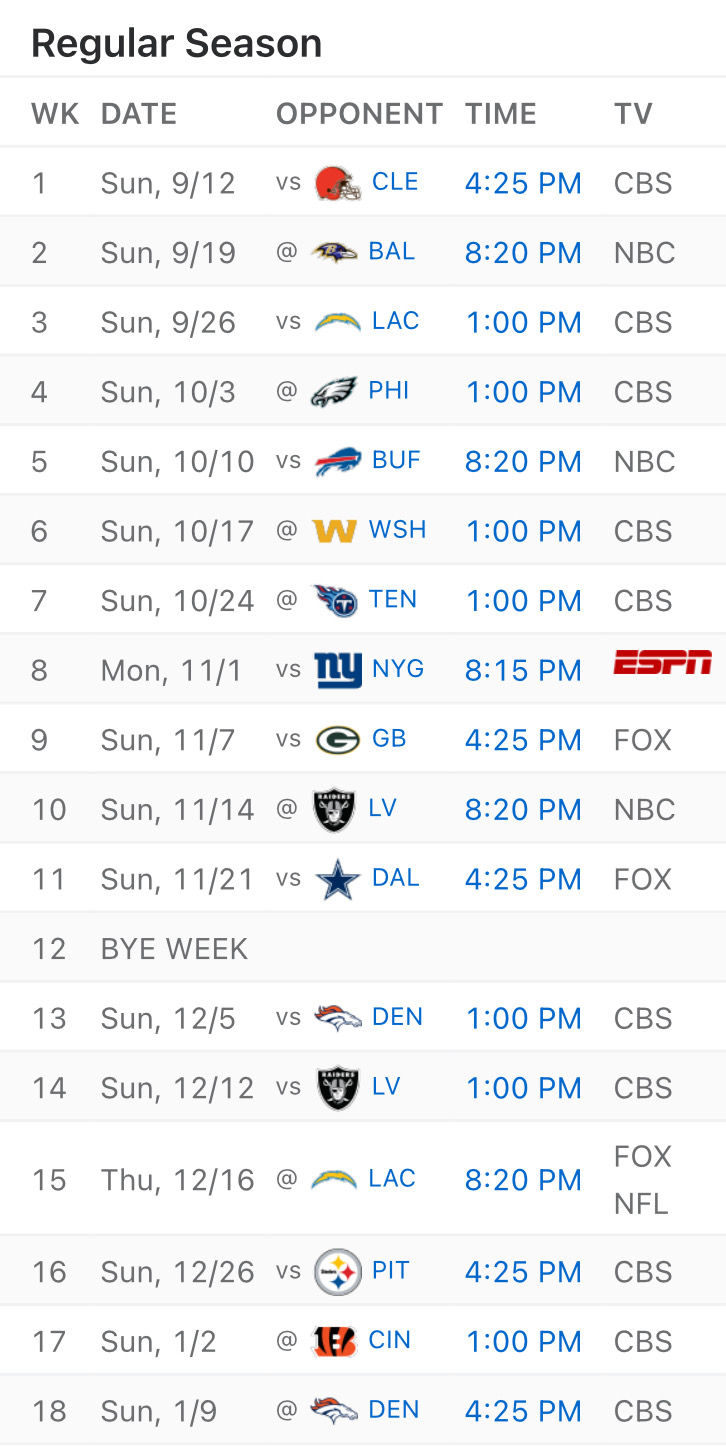This screenshot has height=1450, width=726.
Task: Open the GB opponent link
Action: [x=388, y=738]
